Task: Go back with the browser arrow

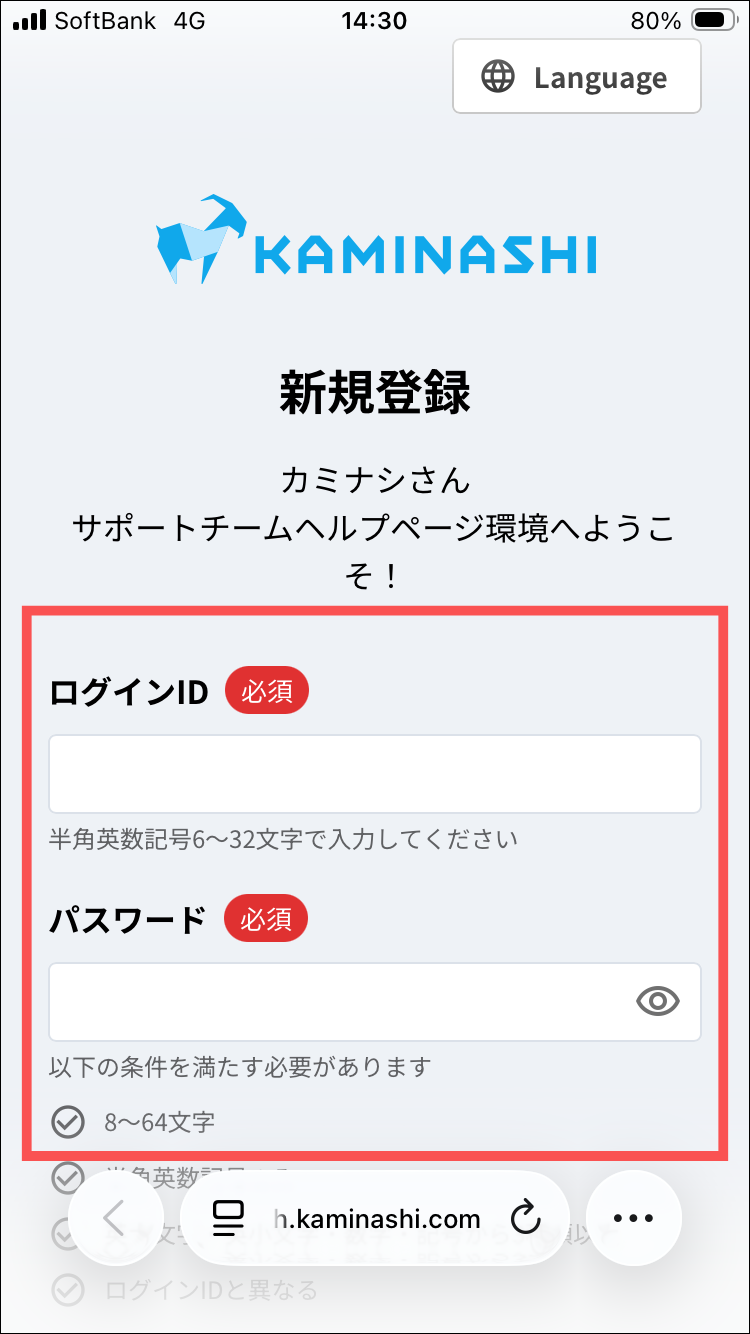Action: coord(115,1218)
